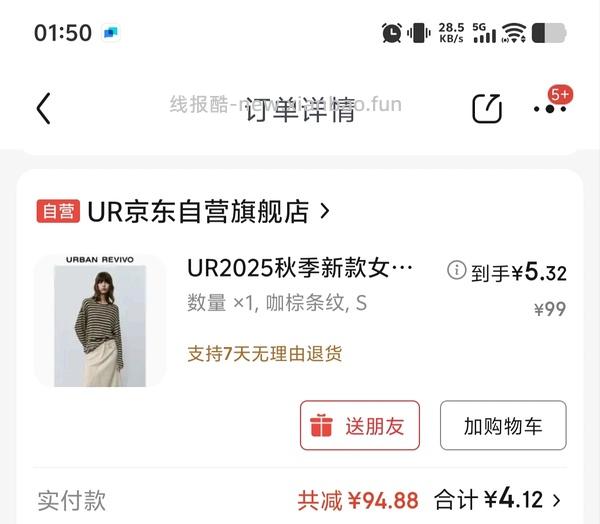Expand the 合计 ¥4.12 payment details
Image resolution: width=600 pixels, height=524 pixels.
click(555, 499)
